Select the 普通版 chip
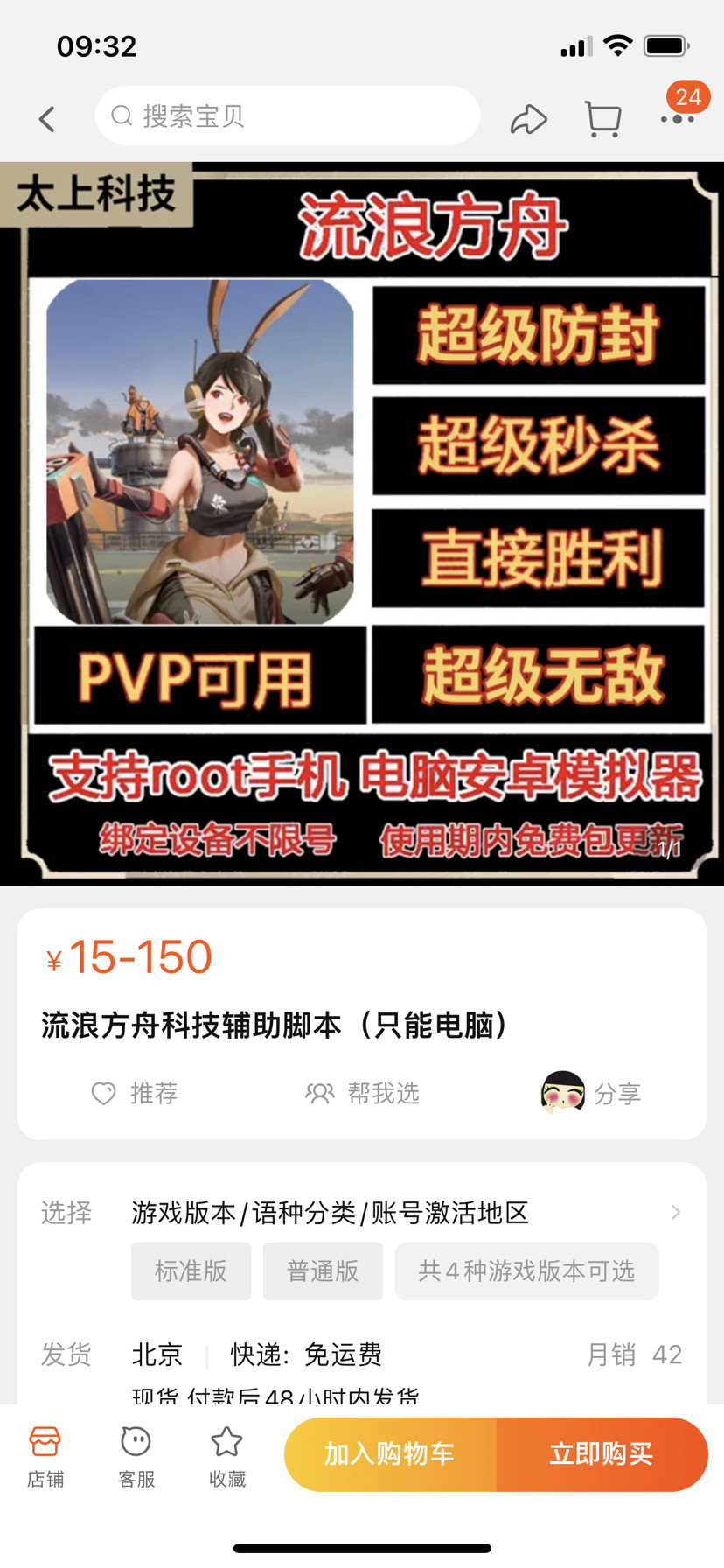Screen dimensions: 724x1568 click(323, 1270)
